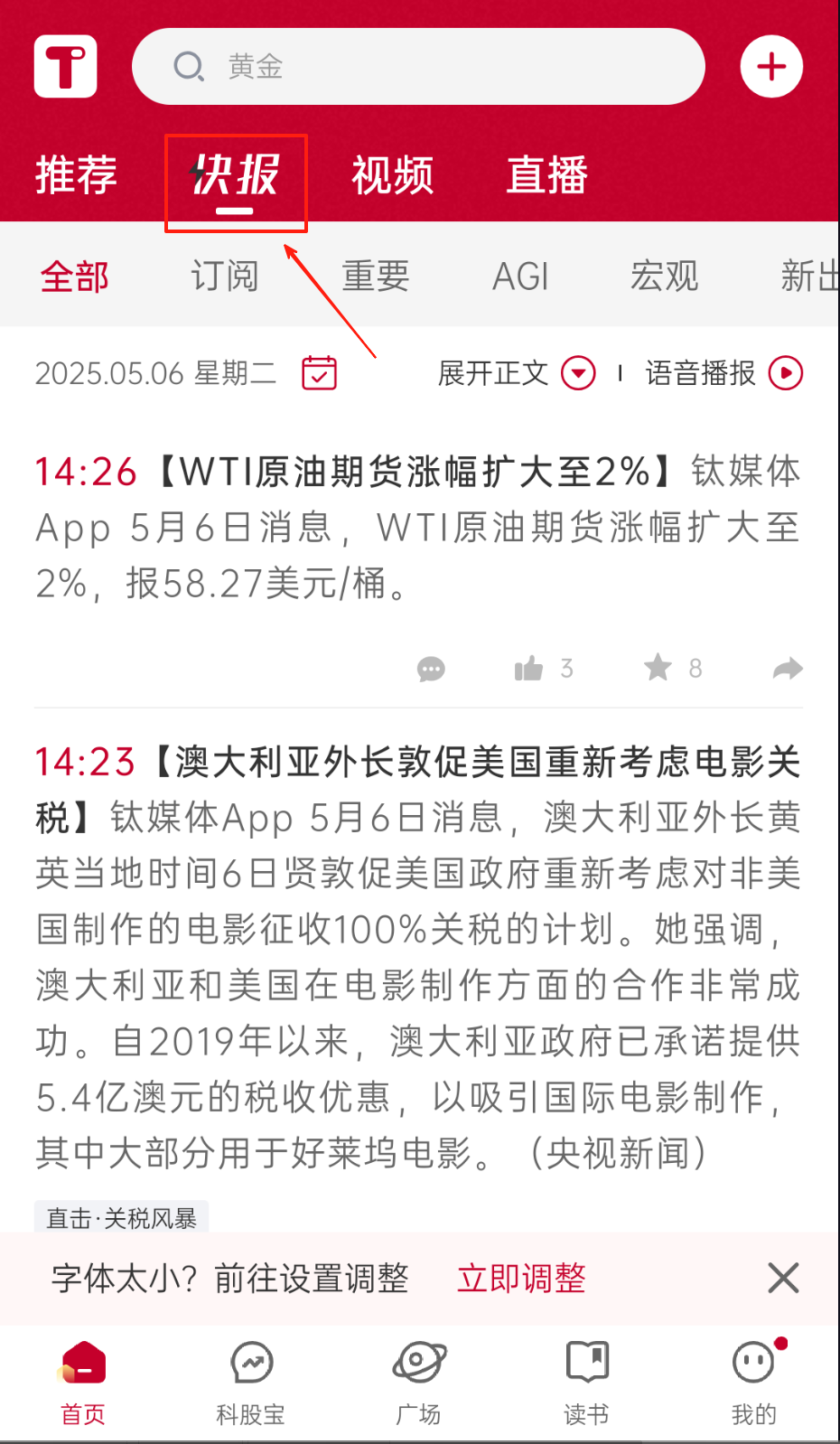Tap 立即调整 to adjust font size
Viewport: 840px width, 1444px height.
coord(521,1279)
